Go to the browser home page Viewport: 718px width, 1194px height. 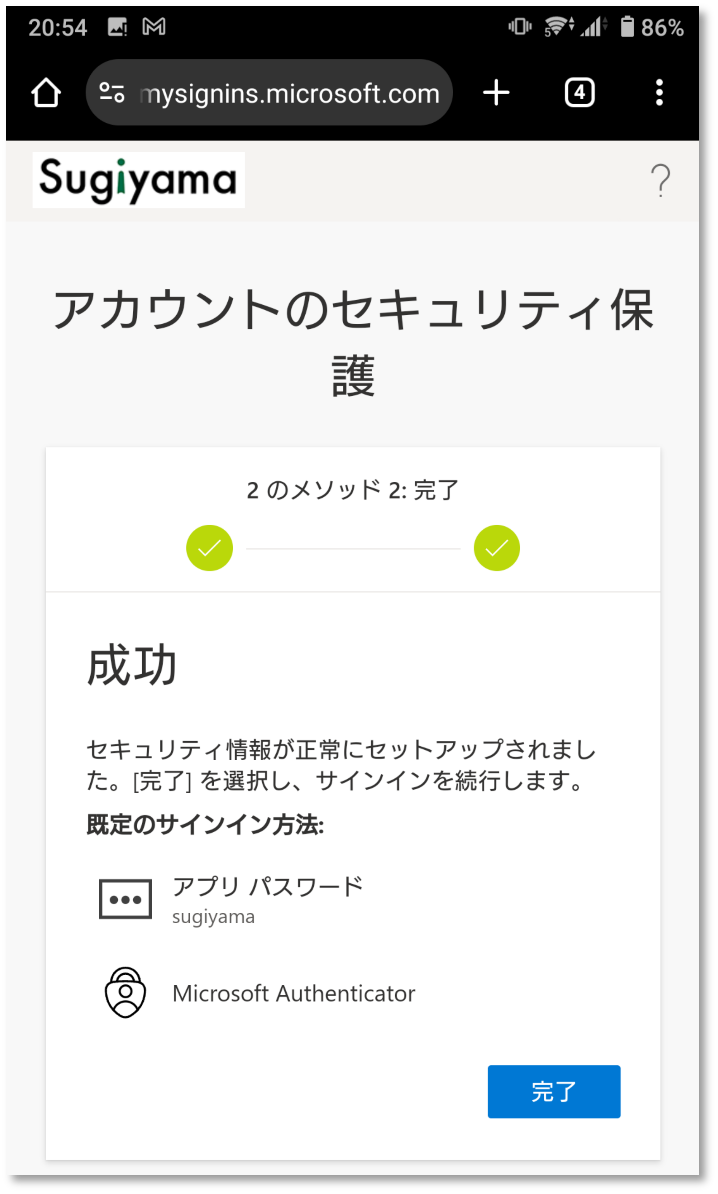(x=46, y=93)
